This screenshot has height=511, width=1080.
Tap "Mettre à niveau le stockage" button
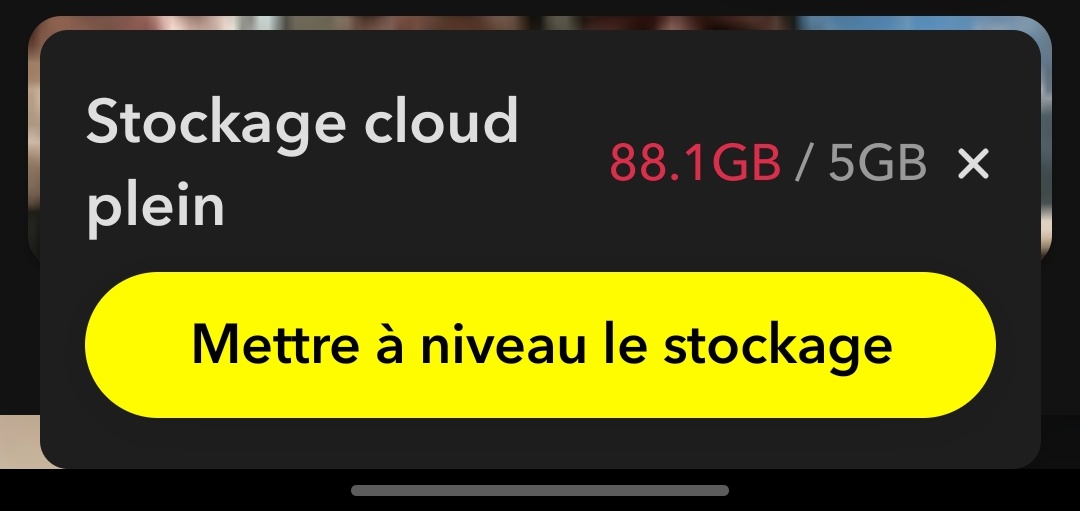[x=540, y=345]
